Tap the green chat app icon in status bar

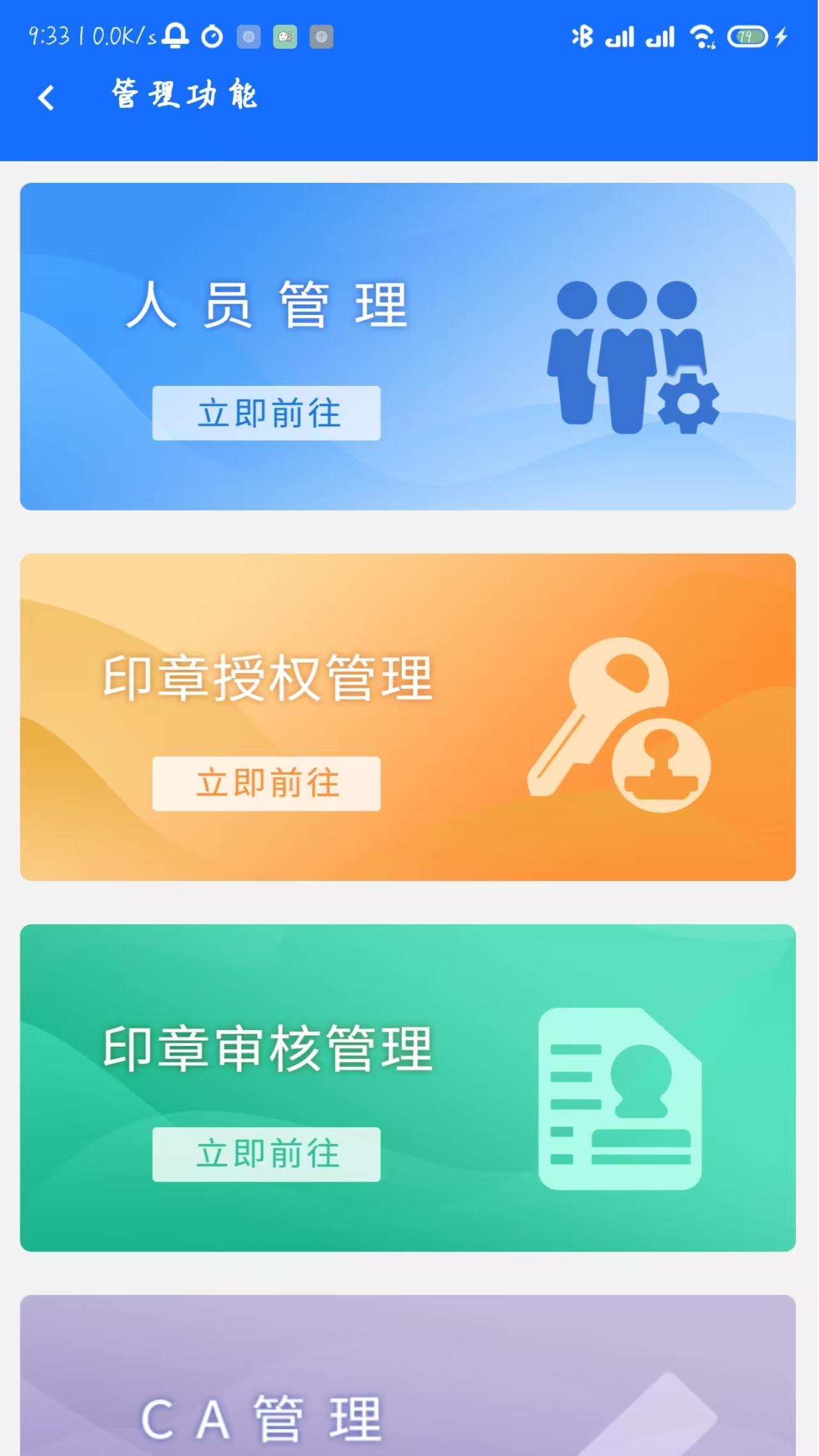(x=285, y=36)
